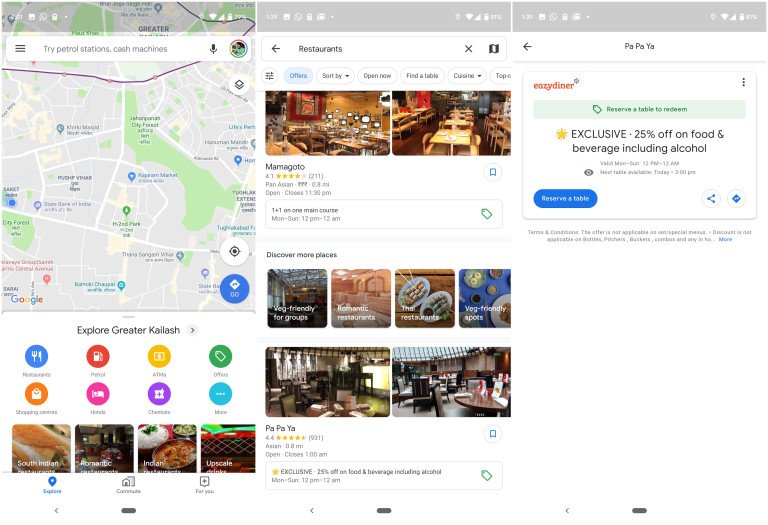
Task: Apply the Open now filter chip
Action: coord(377,76)
